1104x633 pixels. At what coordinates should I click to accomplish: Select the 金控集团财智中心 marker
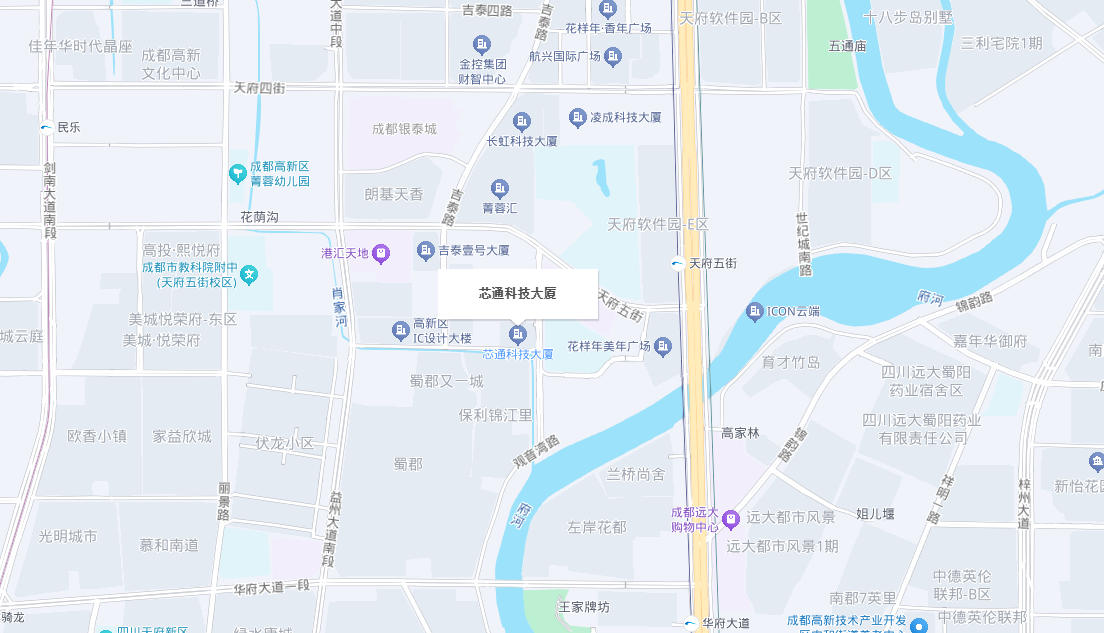point(482,45)
